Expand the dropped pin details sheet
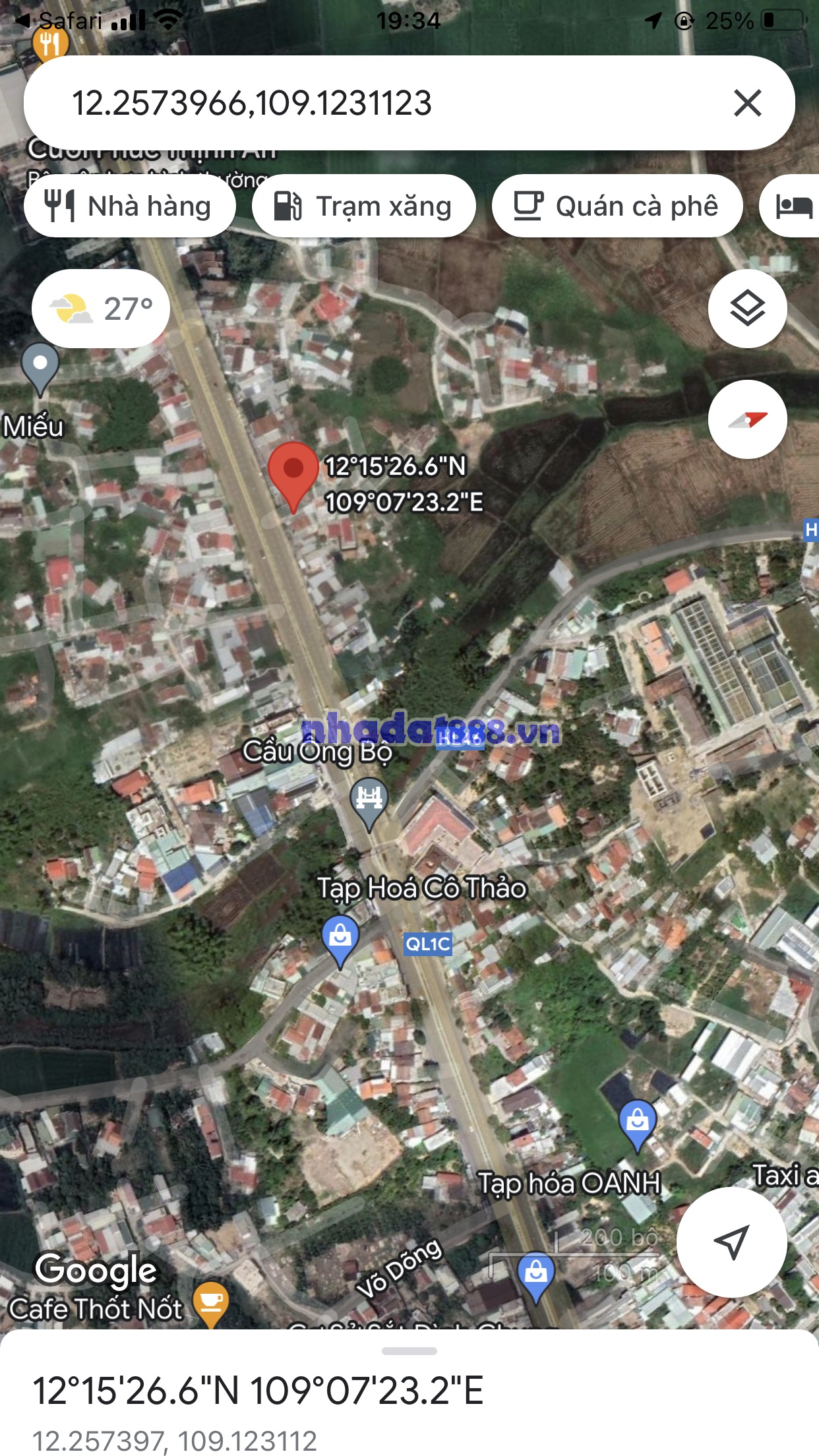Image resolution: width=819 pixels, height=1456 pixels. pyautogui.click(x=409, y=1351)
